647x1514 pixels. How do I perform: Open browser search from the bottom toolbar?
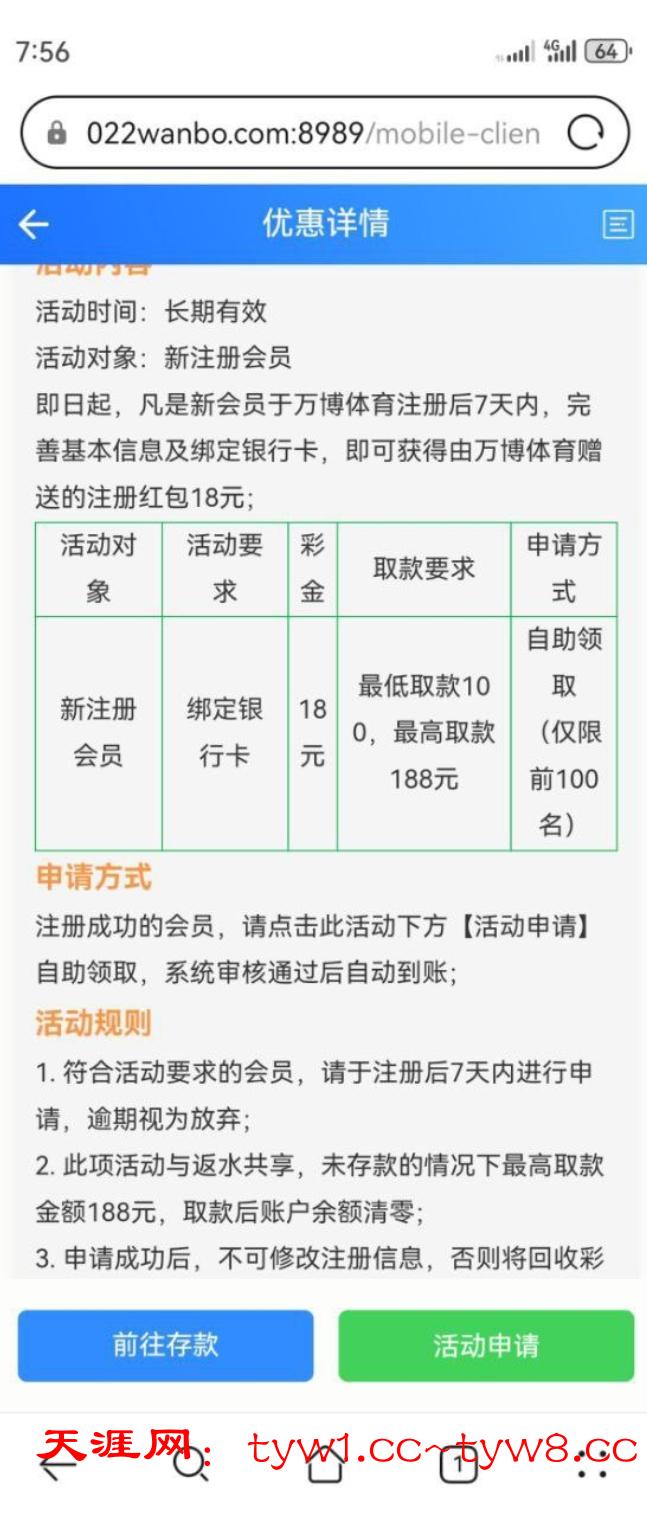pos(189,1465)
